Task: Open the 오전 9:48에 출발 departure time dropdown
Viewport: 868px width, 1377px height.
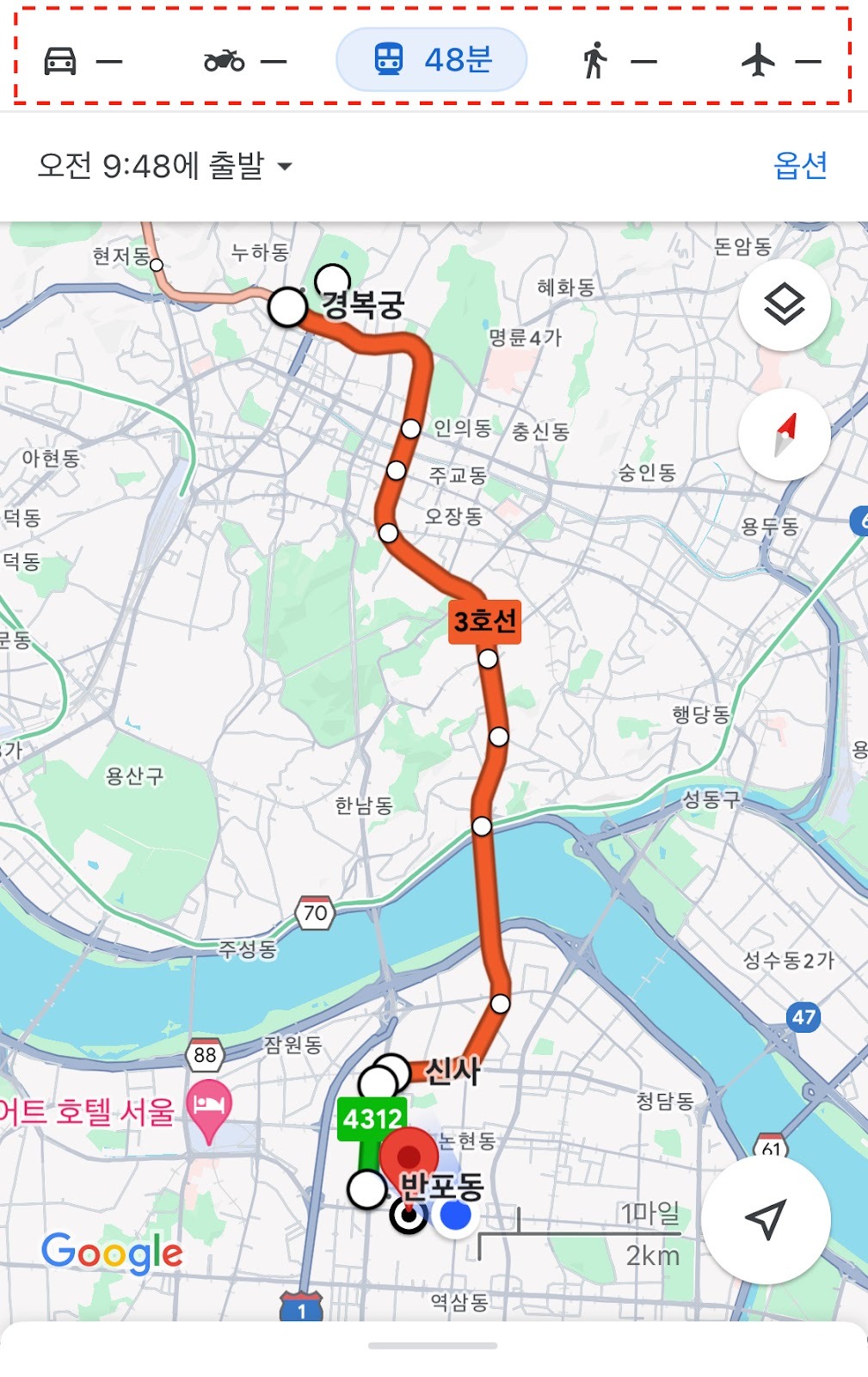Action: [165, 165]
